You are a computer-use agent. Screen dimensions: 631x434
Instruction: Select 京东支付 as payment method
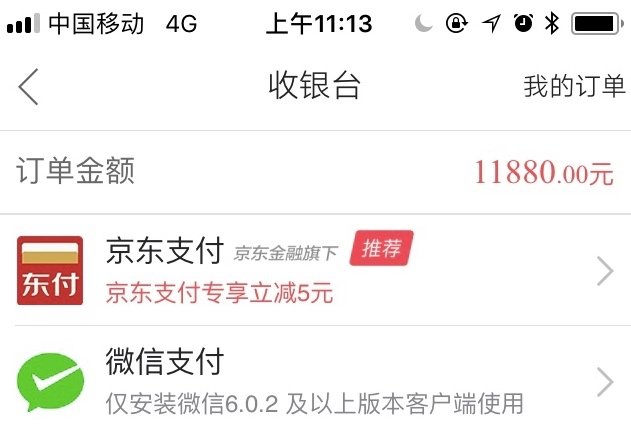[x=315, y=270]
